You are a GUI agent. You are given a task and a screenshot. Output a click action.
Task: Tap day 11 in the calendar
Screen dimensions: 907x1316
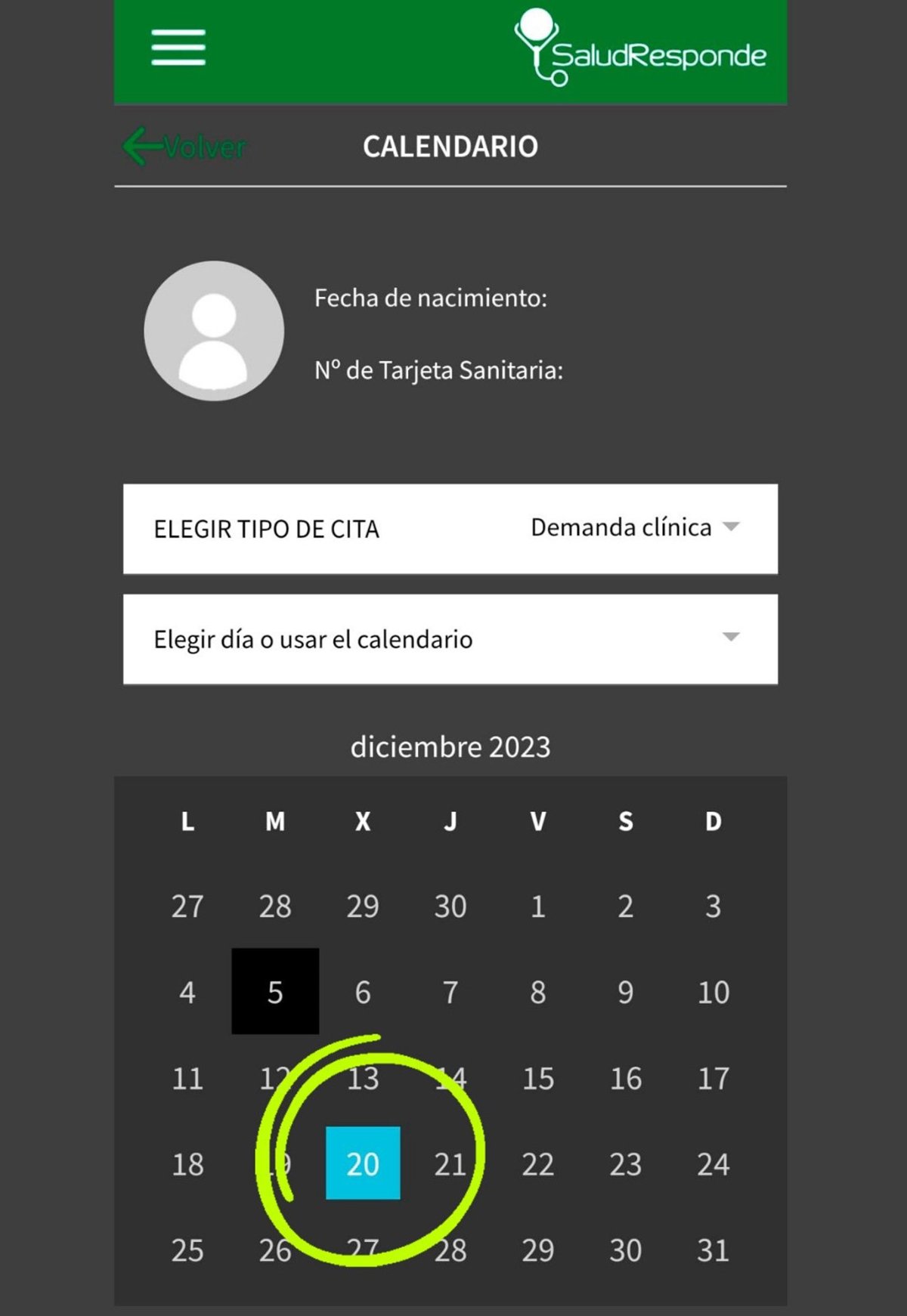point(187,1078)
